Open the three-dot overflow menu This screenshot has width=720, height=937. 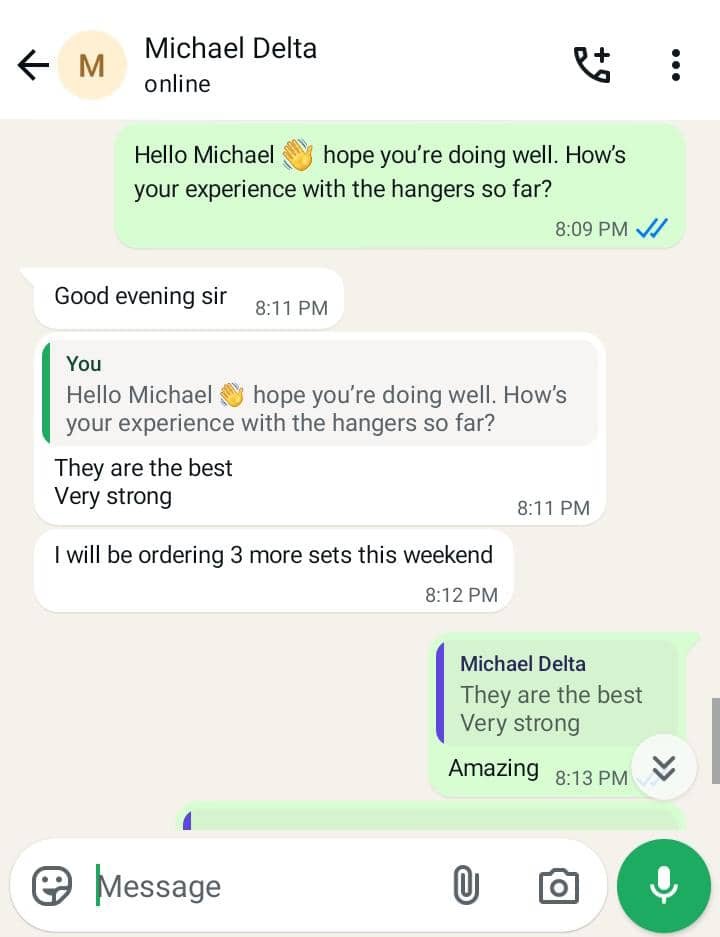[x=676, y=65]
